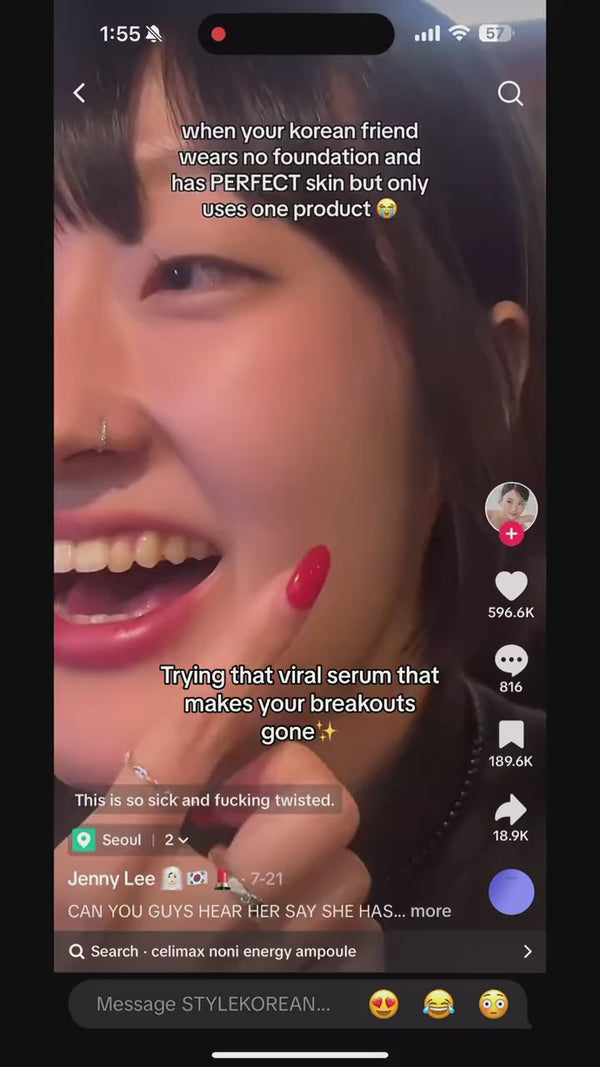Open the creator's profile picture
The height and width of the screenshot is (1067, 600).
511,507
